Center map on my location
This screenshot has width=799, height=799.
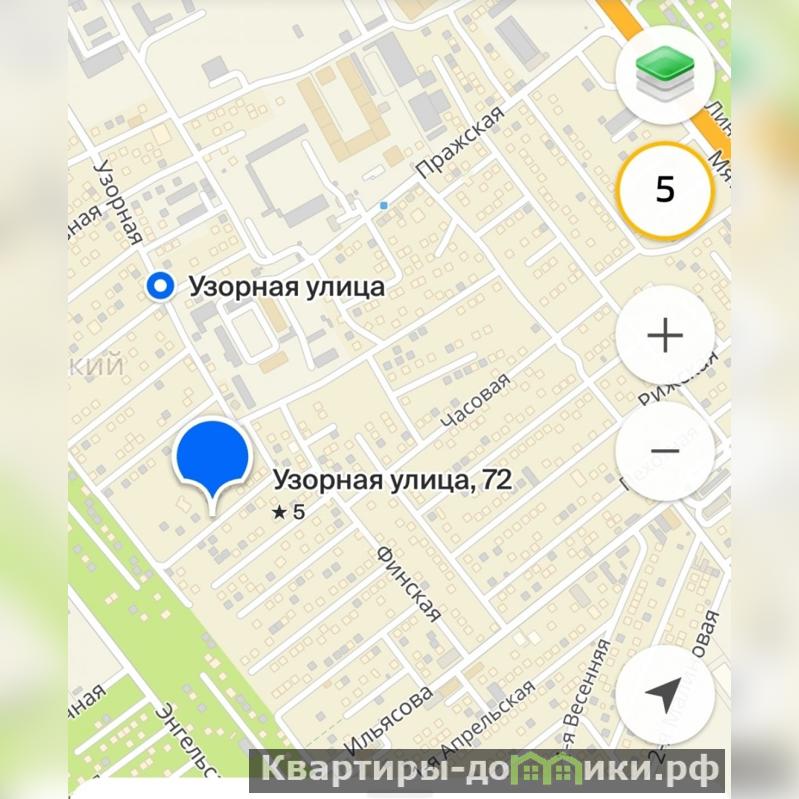click(665, 694)
